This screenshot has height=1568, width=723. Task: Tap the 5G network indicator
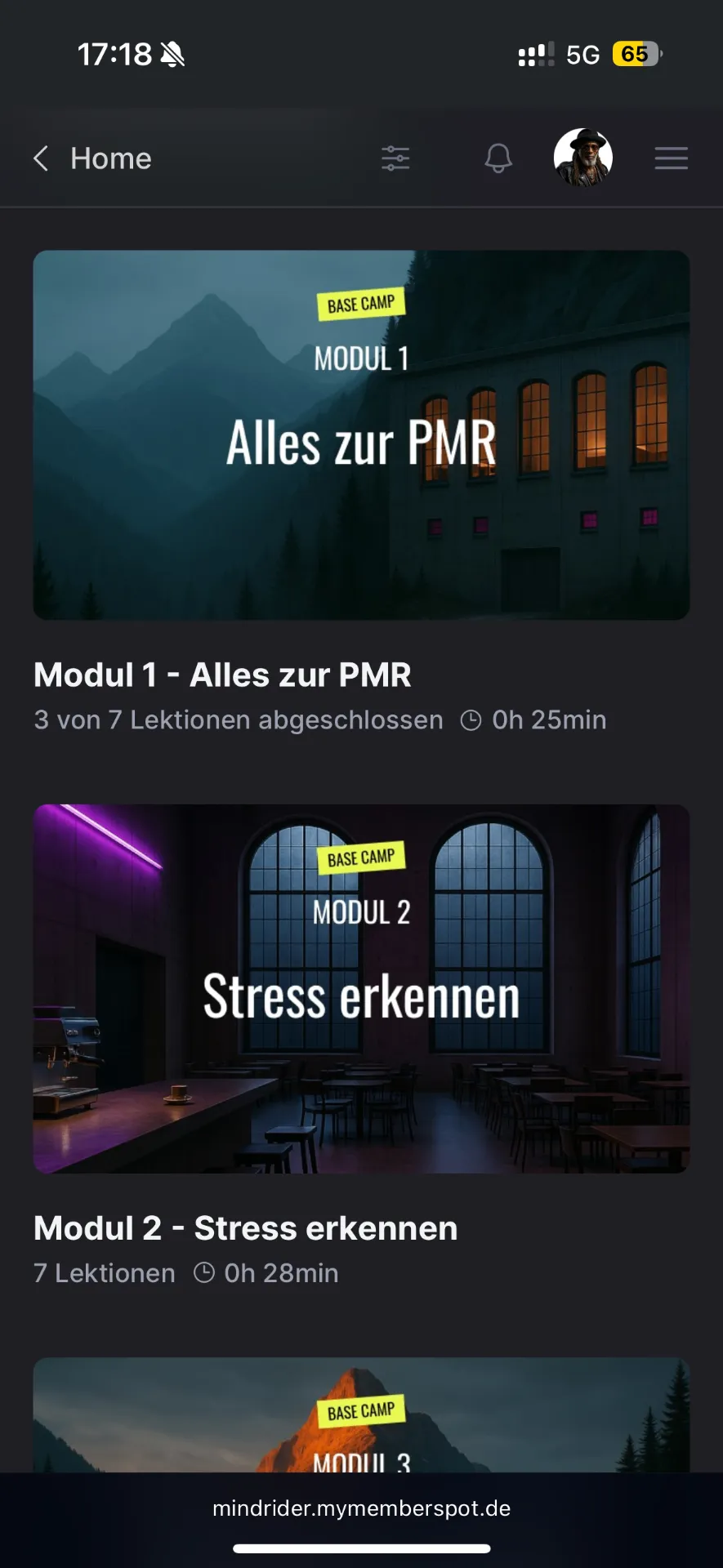[x=582, y=54]
